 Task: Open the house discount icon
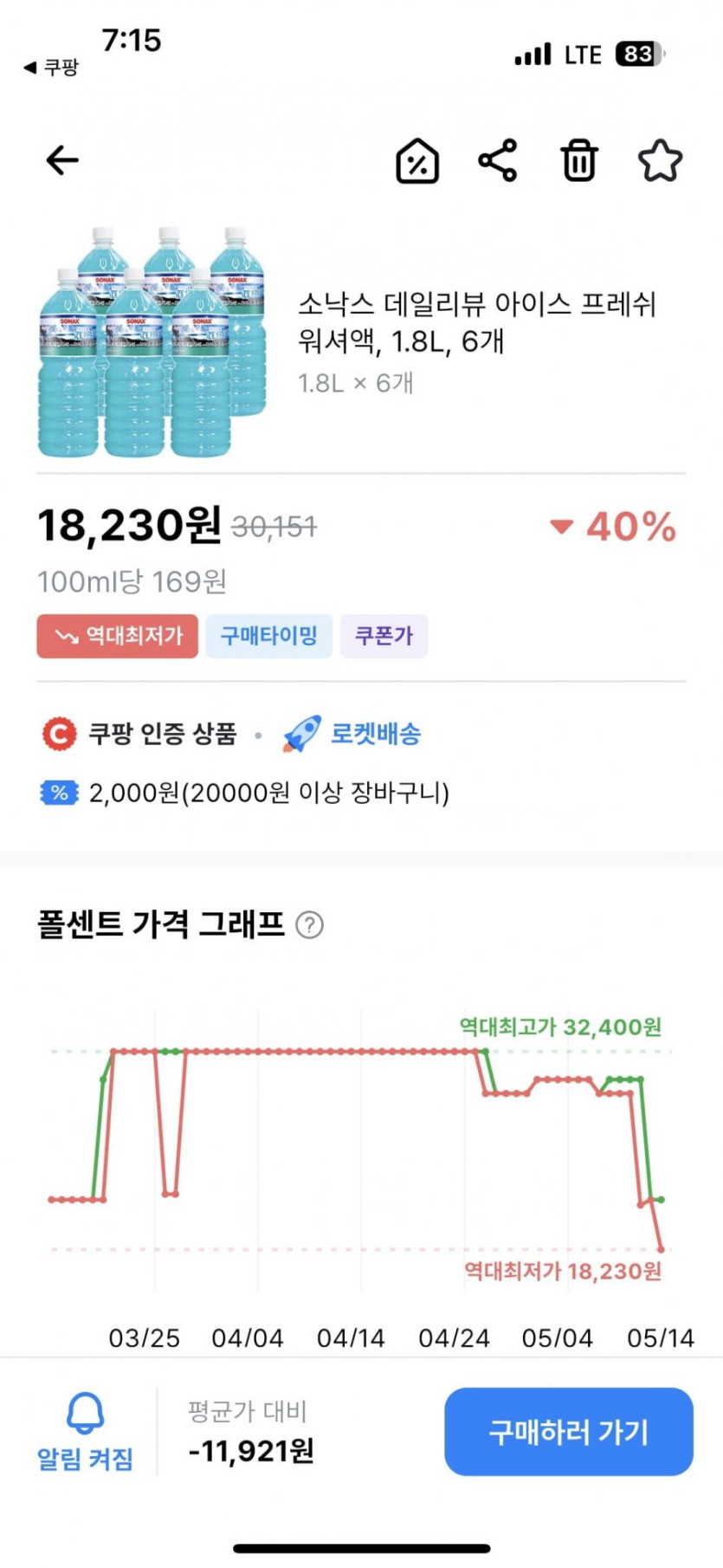(x=417, y=161)
